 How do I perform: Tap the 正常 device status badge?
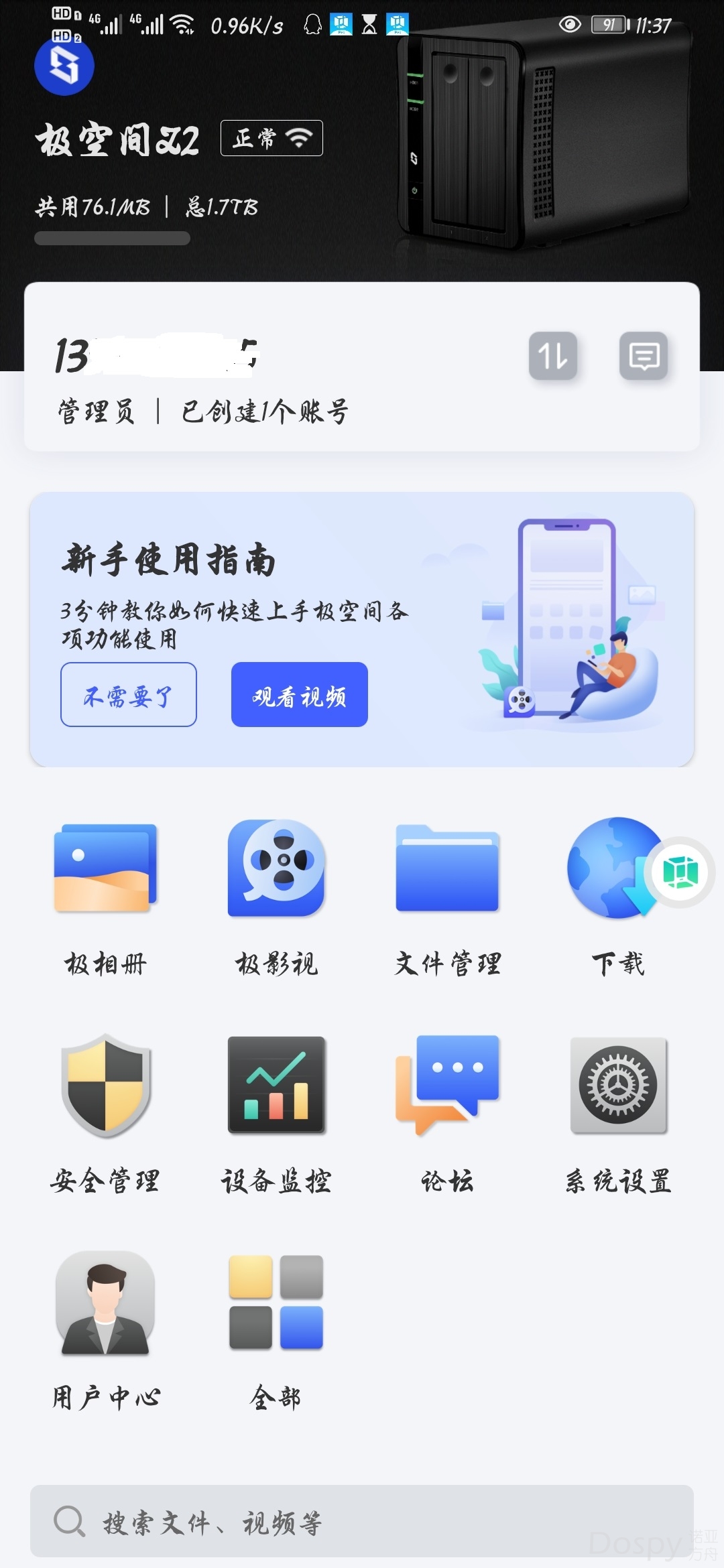point(271,138)
